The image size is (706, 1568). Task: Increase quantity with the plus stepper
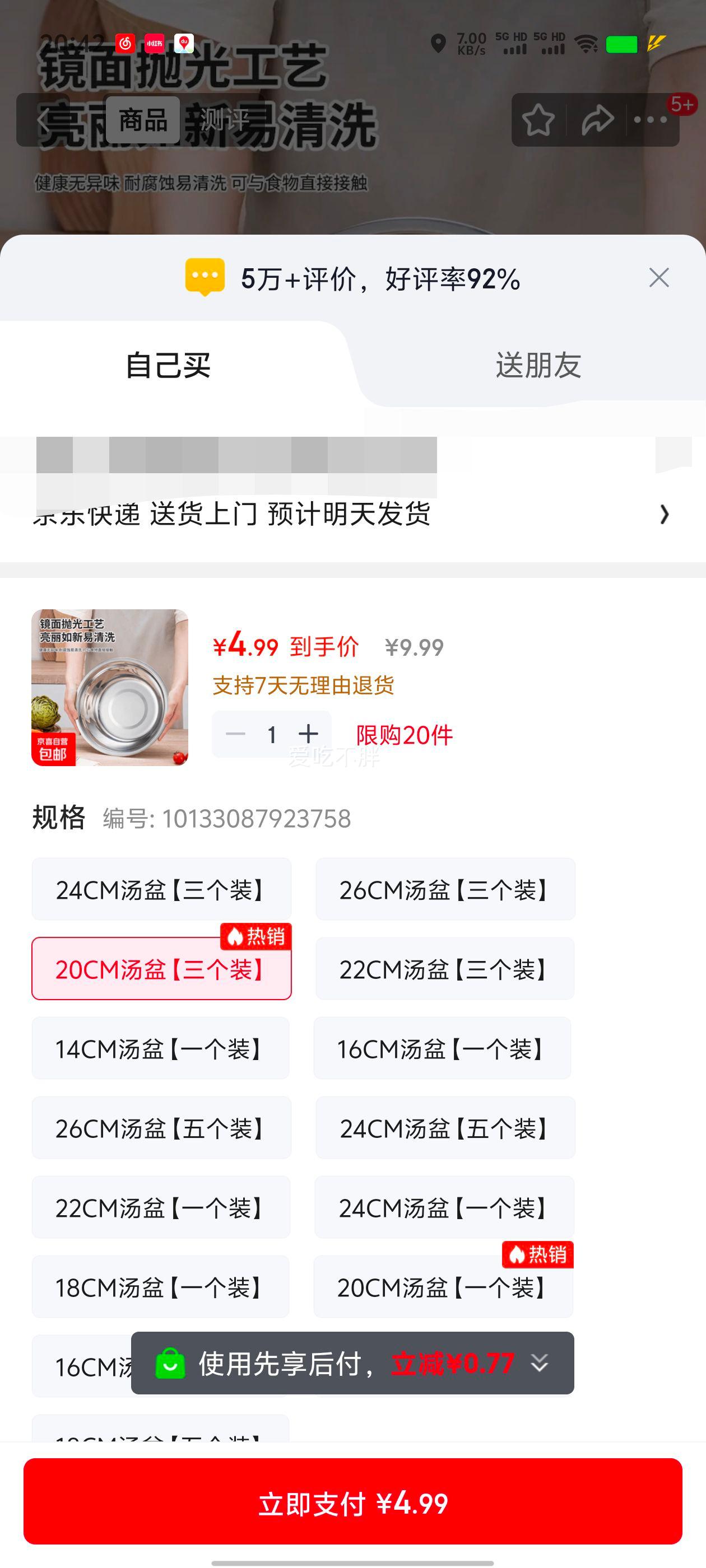point(308,734)
